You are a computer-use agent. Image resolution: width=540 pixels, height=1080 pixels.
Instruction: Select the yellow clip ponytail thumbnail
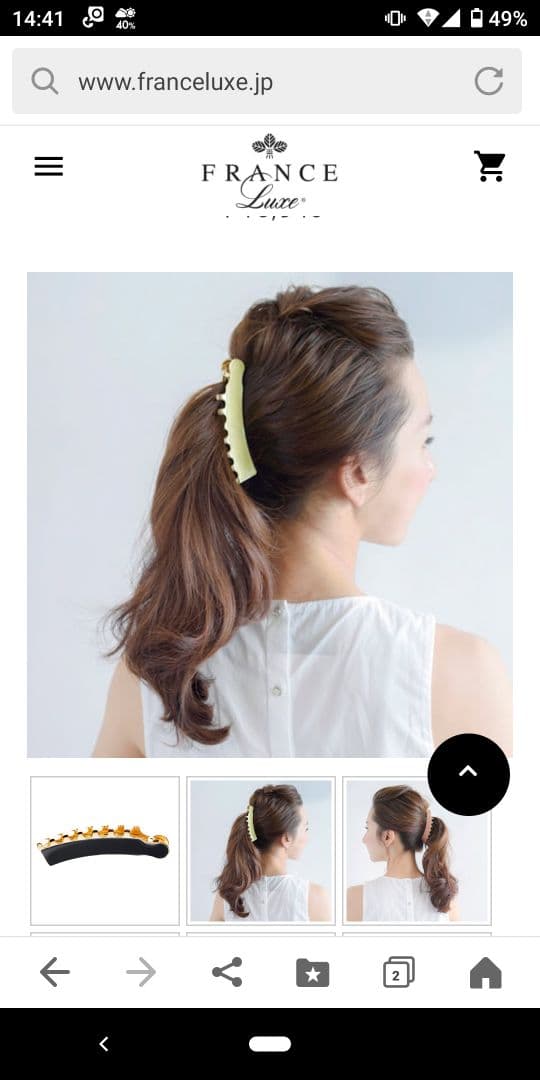261,851
